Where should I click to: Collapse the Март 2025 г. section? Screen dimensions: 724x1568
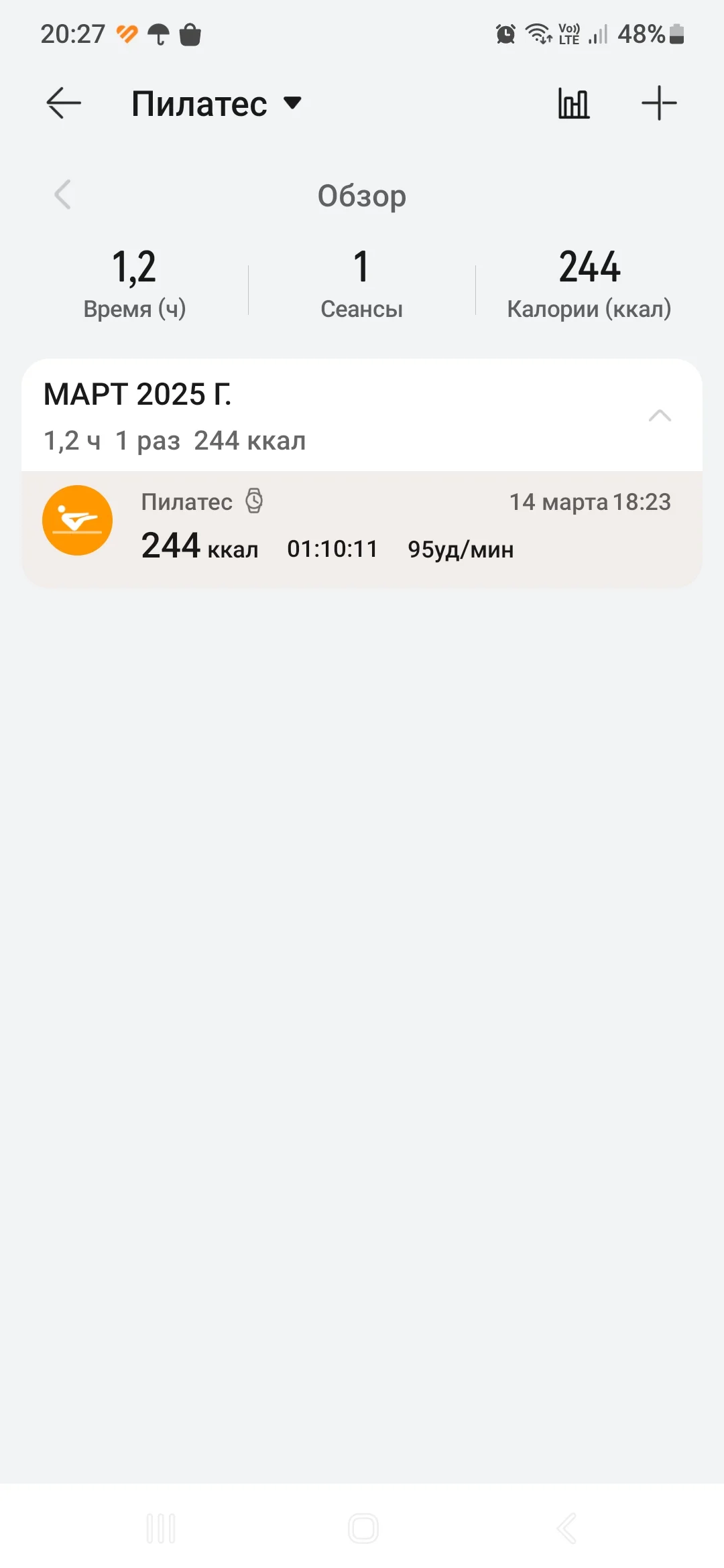660,415
